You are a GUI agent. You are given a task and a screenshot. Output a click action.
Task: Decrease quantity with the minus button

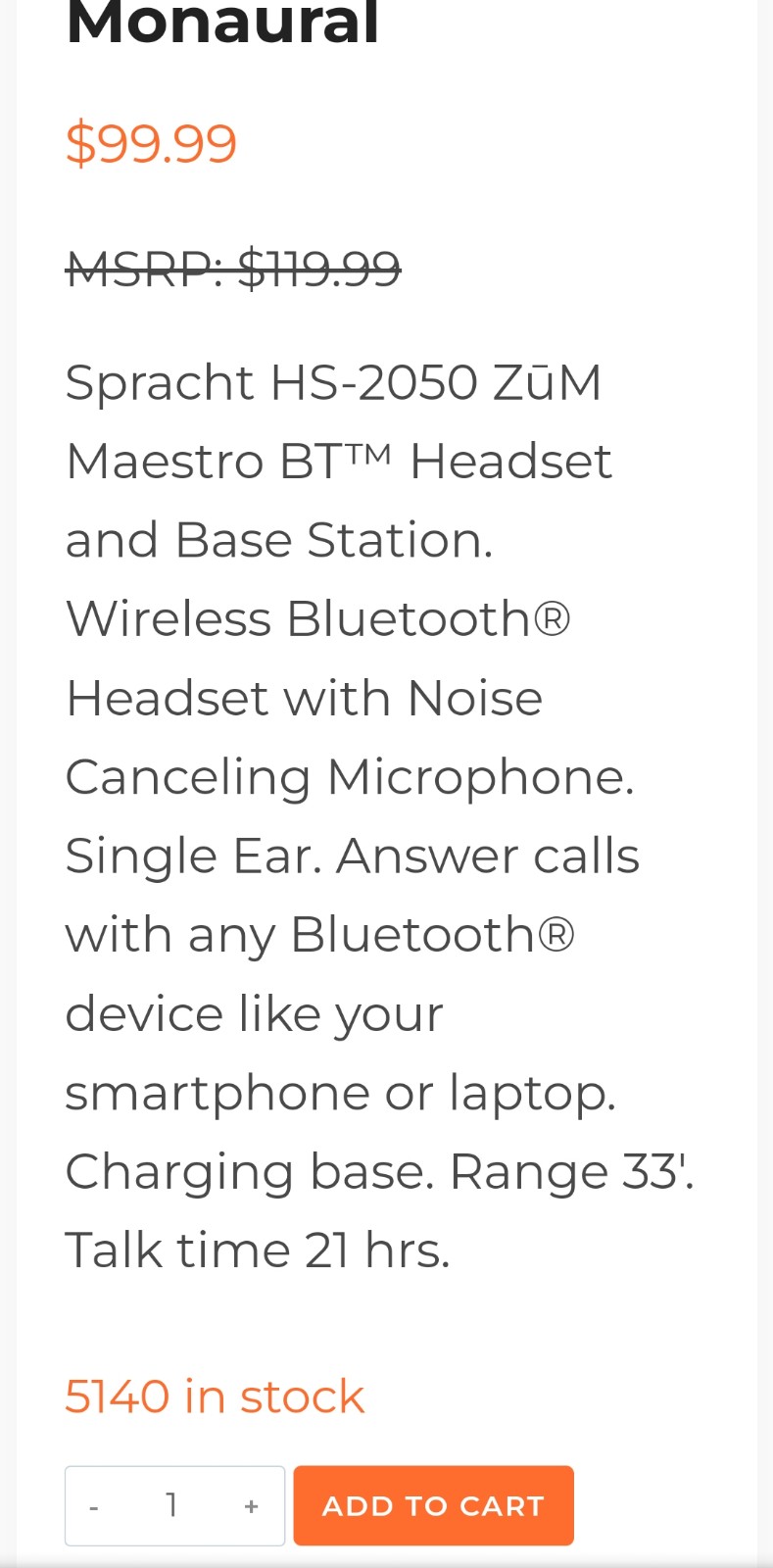(94, 1506)
